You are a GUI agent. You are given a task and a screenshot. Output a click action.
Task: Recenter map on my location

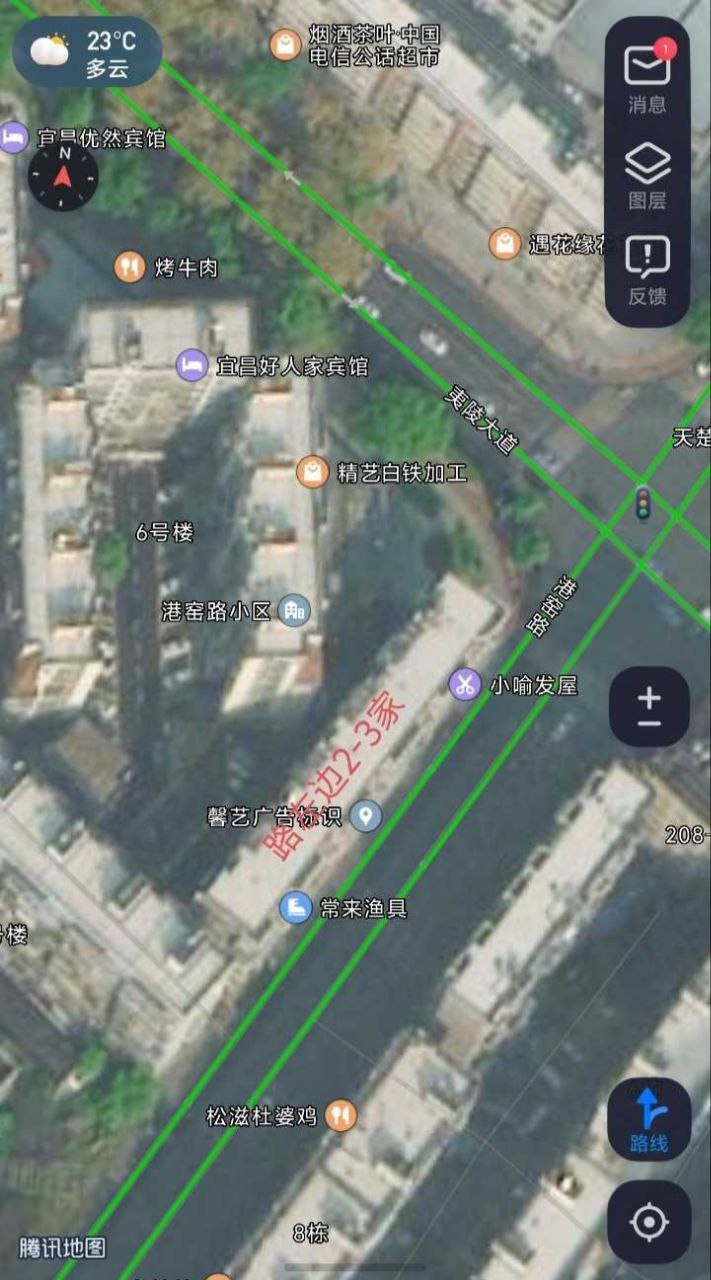(649, 1221)
